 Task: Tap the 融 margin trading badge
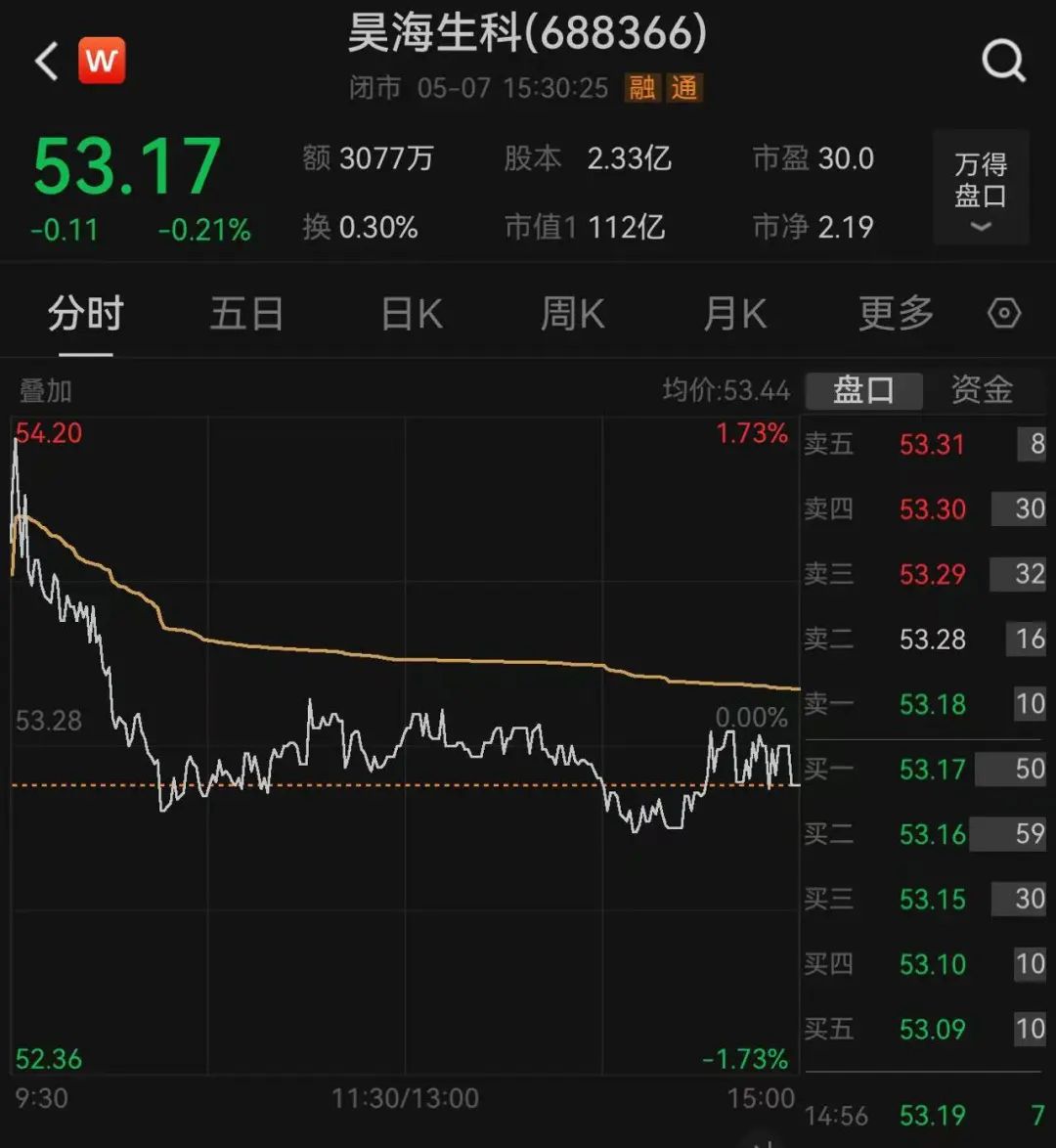pyautogui.click(x=642, y=88)
